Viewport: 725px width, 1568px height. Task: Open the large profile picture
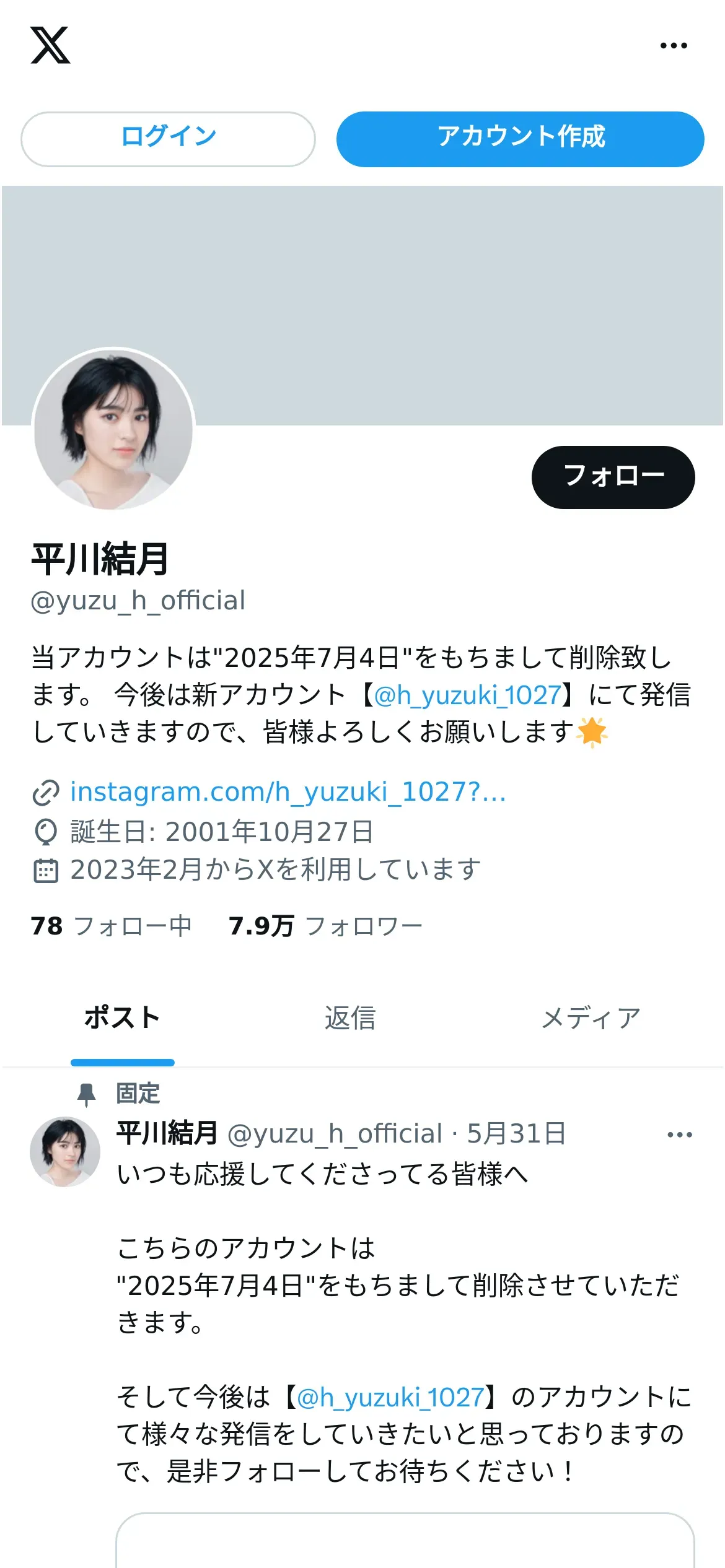113,429
